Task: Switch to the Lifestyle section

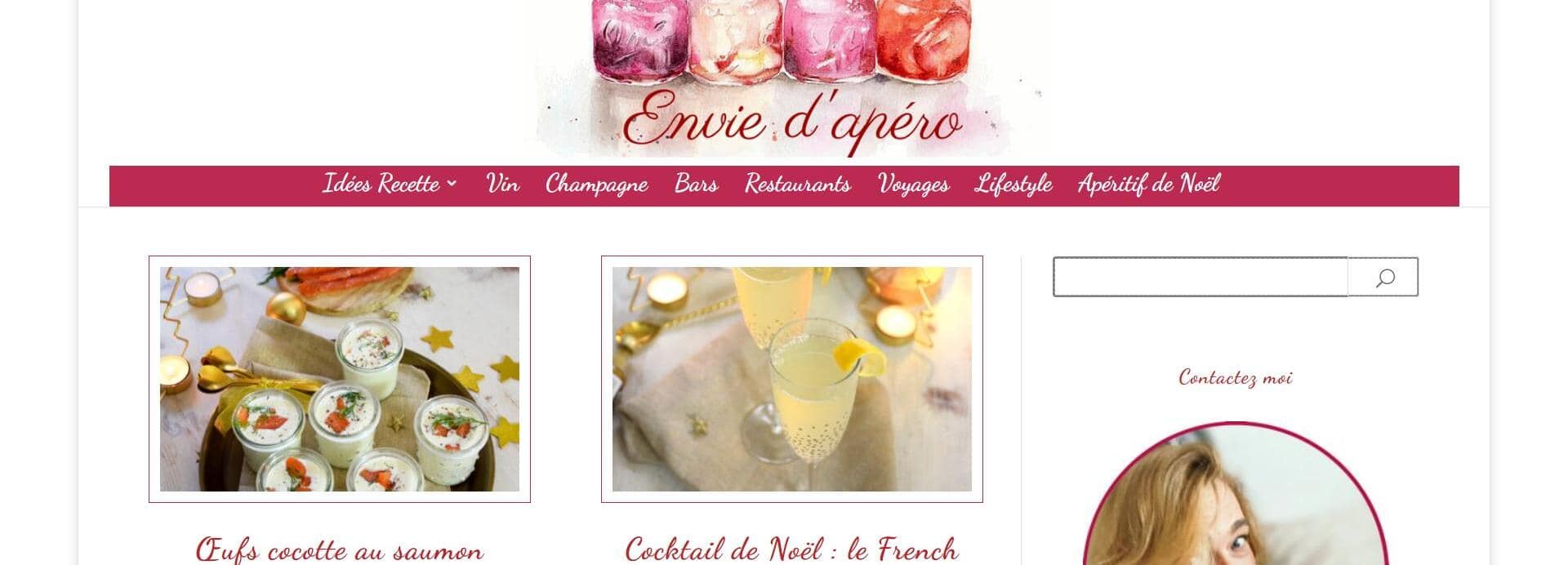Action: pos(1013,185)
